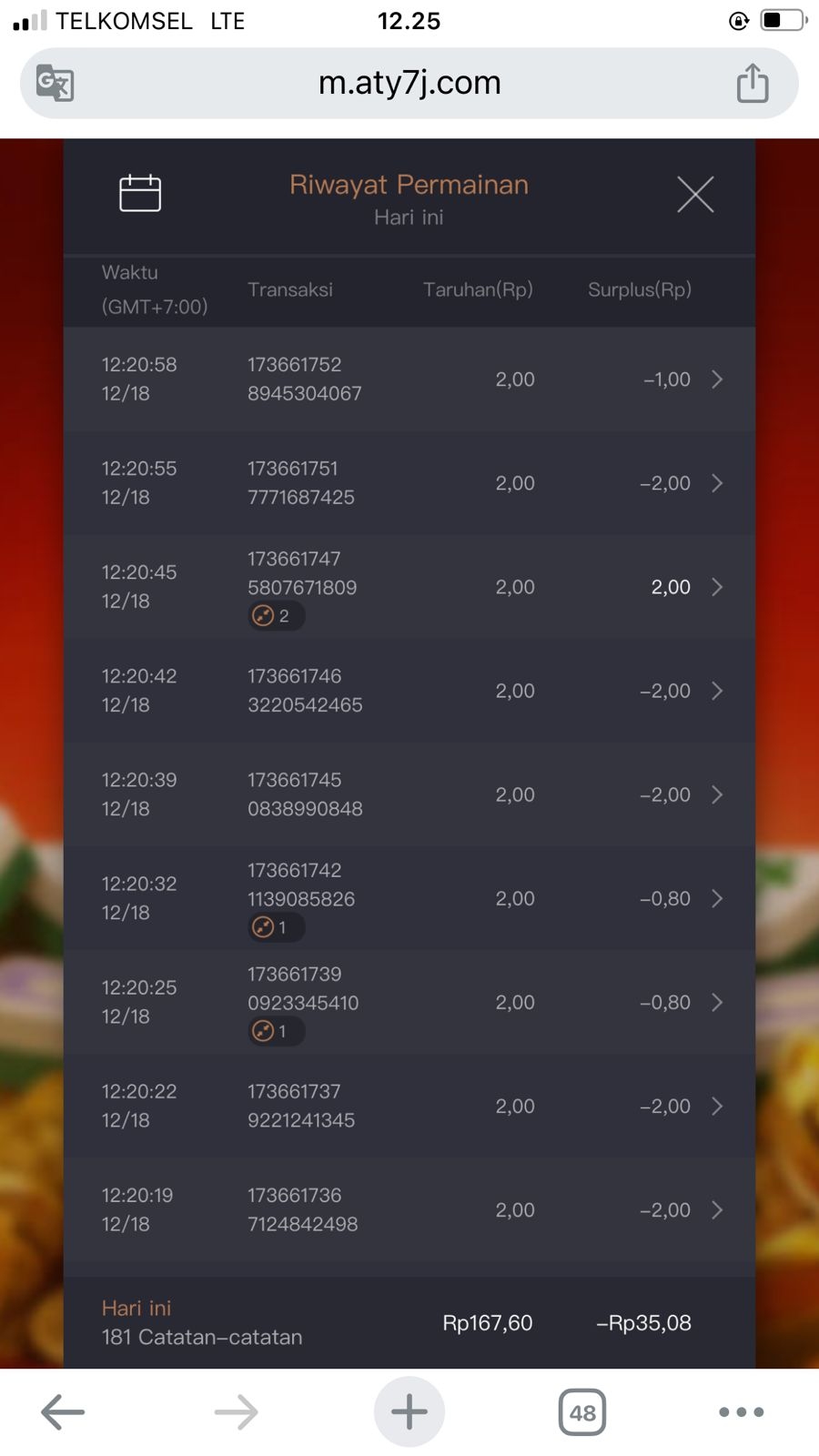
Task: Open the browser's three-dot menu
Action: click(x=742, y=1412)
